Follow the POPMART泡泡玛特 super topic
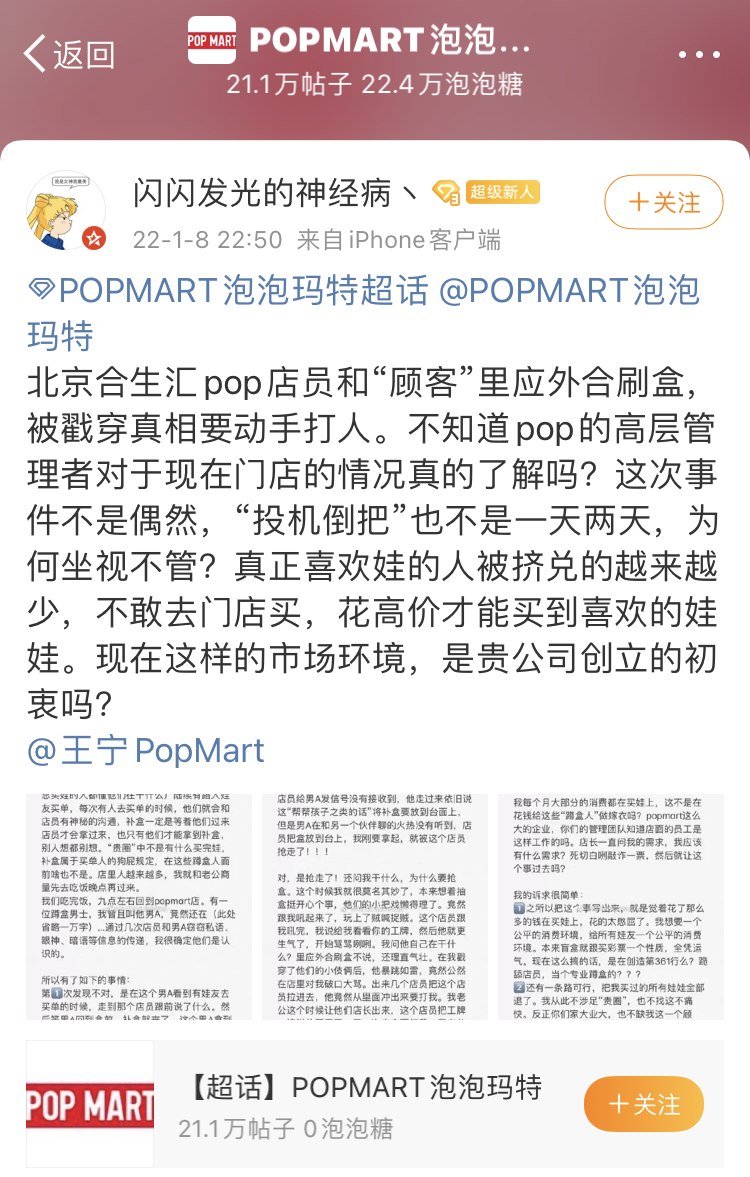750x1177 pixels. (643, 1104)
